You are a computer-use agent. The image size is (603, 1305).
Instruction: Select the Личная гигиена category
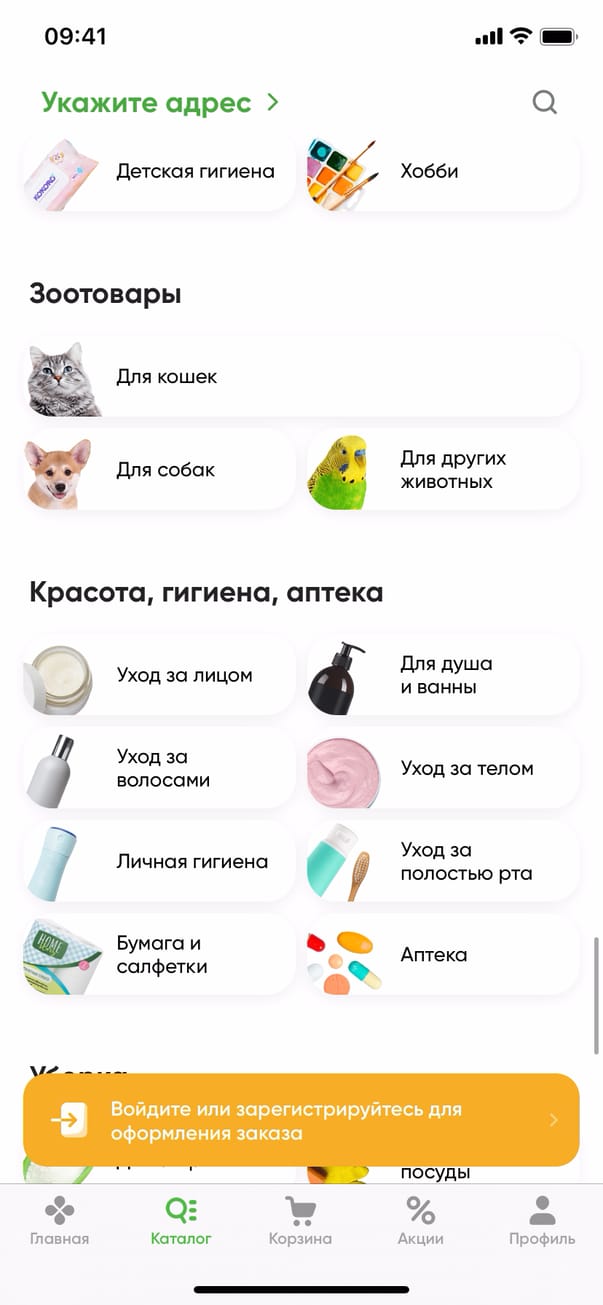click(x=160, y=861)
